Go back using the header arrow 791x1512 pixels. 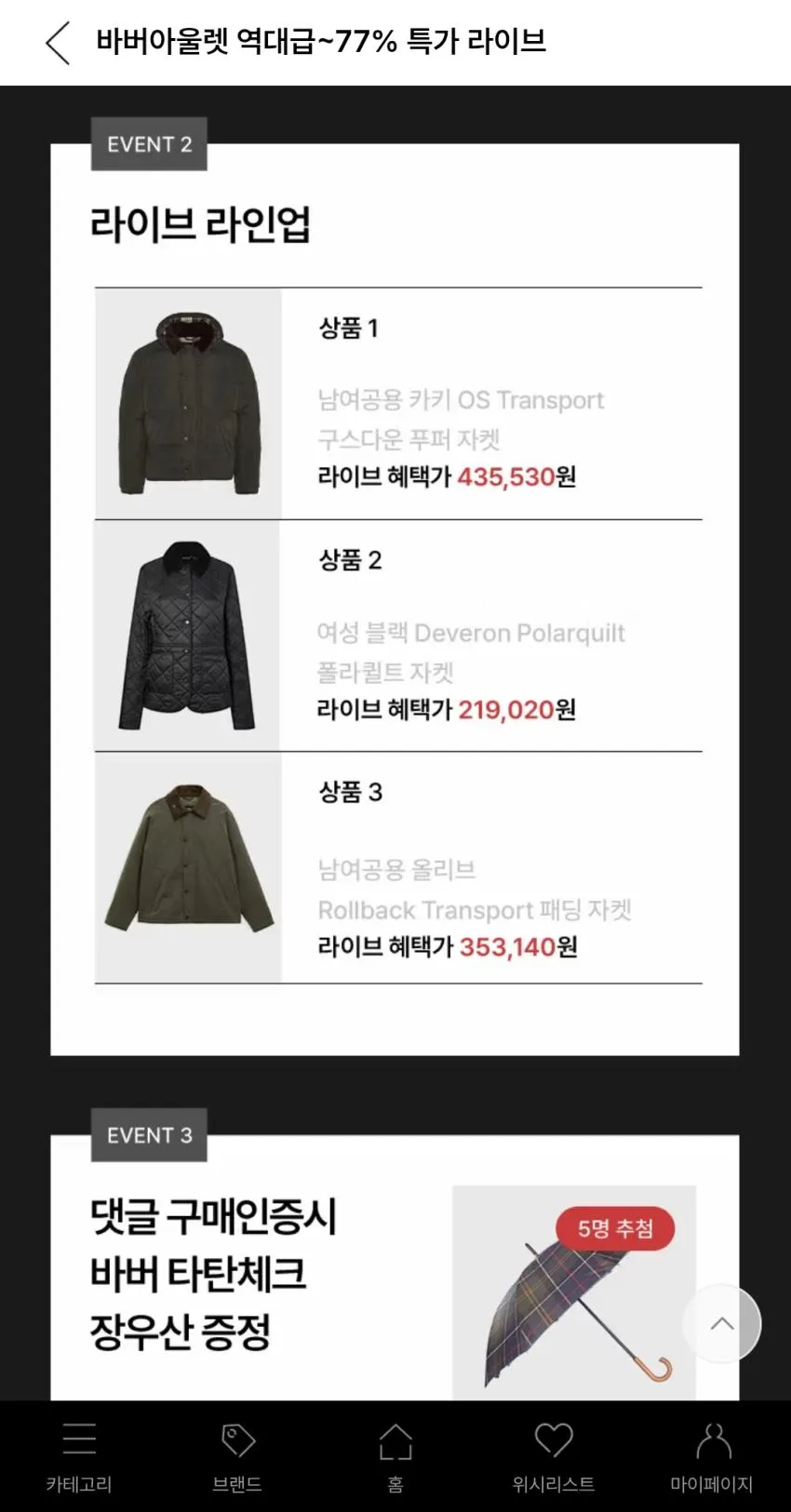tap(58, 42)
